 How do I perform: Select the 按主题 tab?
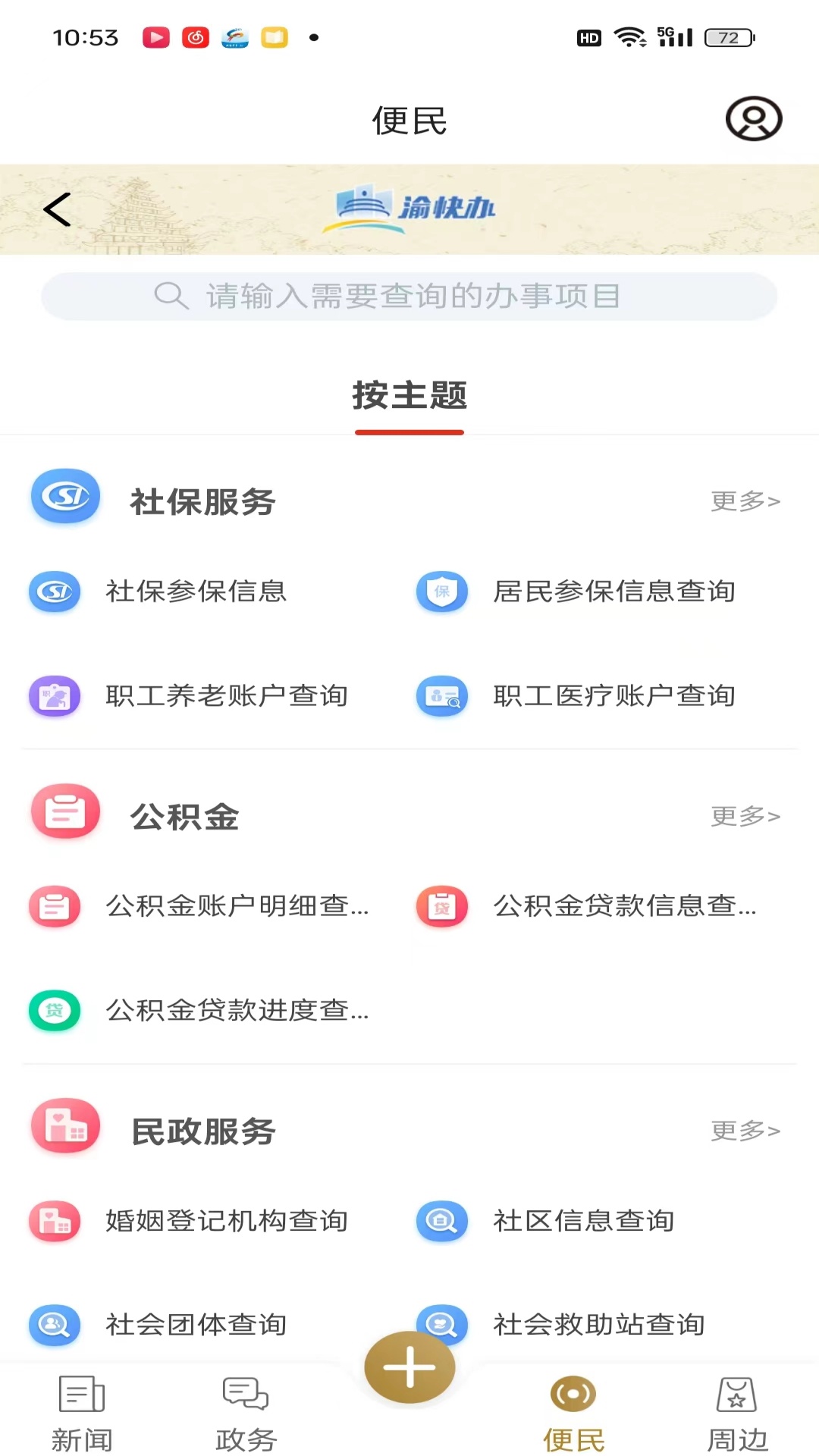[x=409, y=395]
